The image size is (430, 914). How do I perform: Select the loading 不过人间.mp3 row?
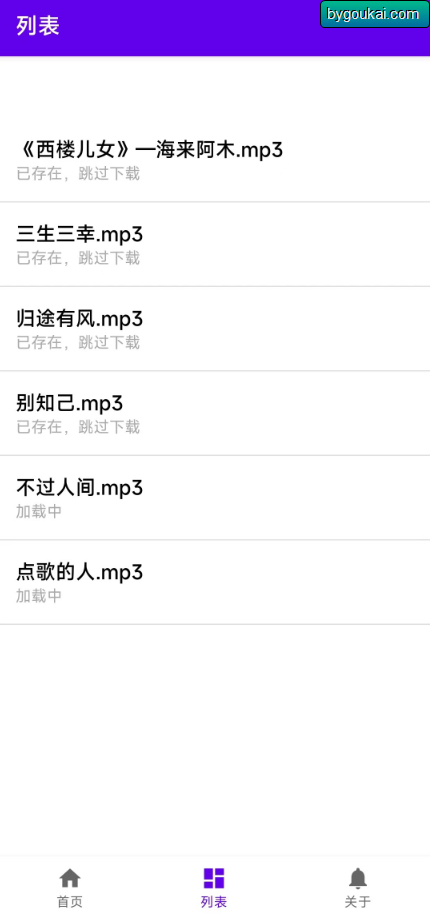(215, 498)
